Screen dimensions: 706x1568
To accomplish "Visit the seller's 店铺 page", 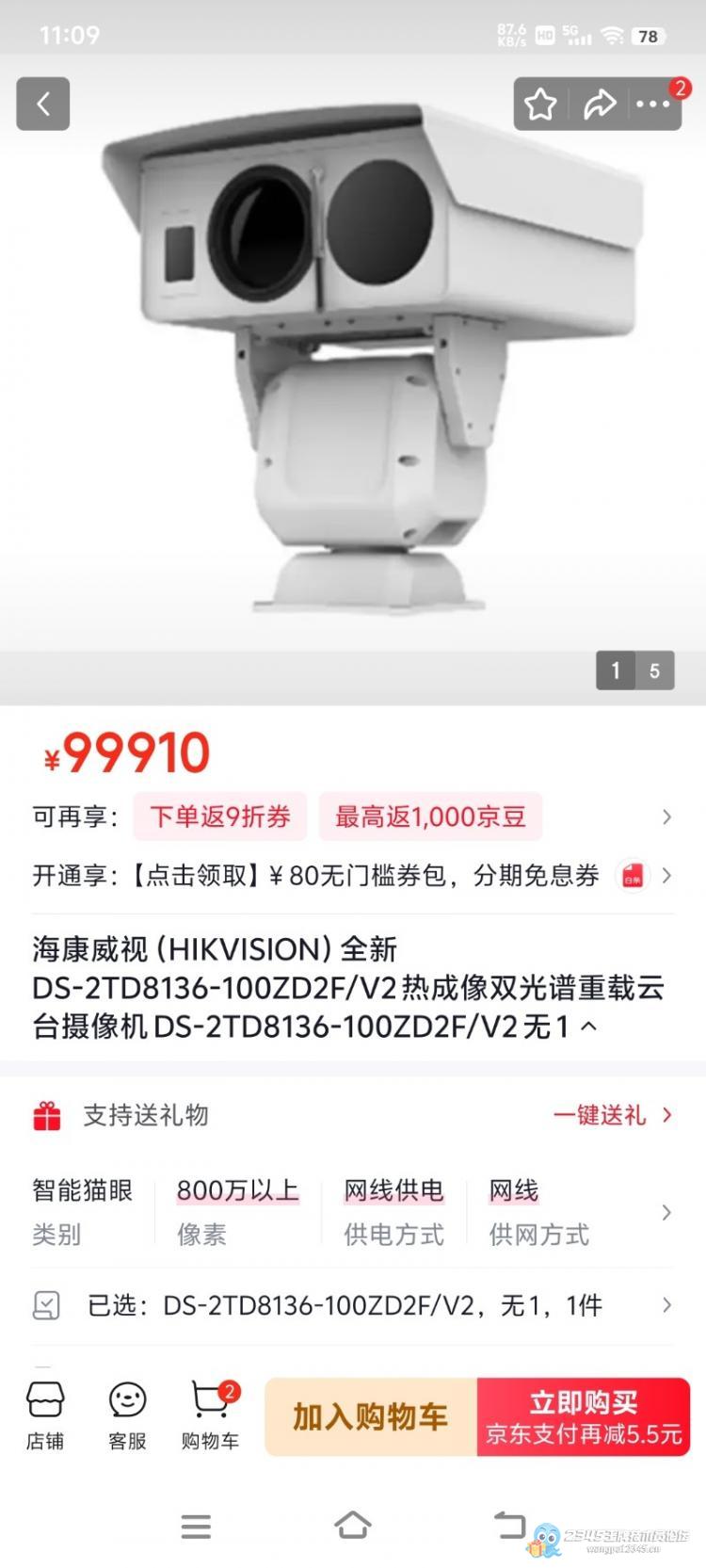I will tap(45, 1415).
